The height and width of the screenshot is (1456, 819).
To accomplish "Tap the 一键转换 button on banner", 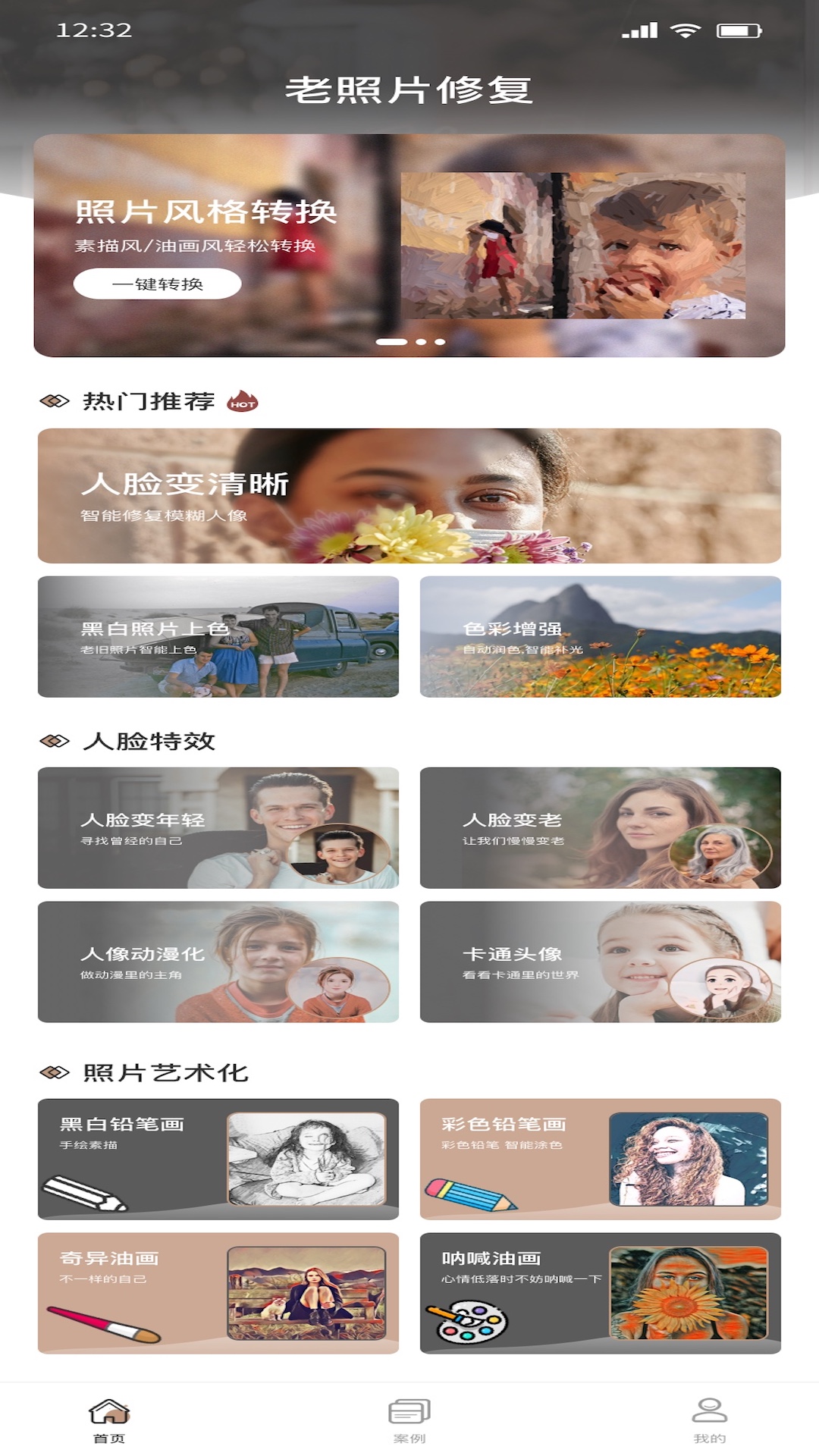I will point(157,284).
